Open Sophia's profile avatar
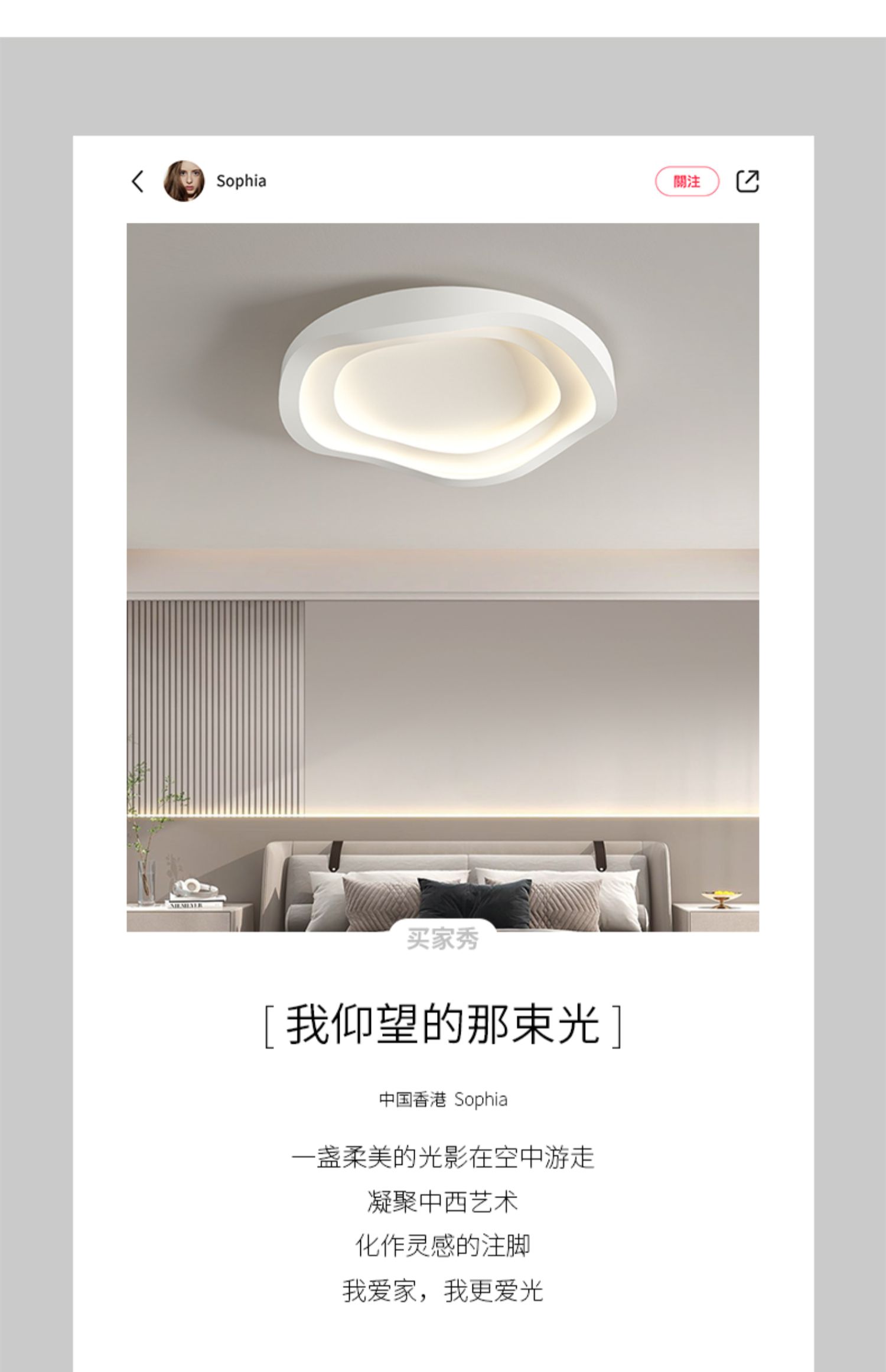 pos(186,181)
